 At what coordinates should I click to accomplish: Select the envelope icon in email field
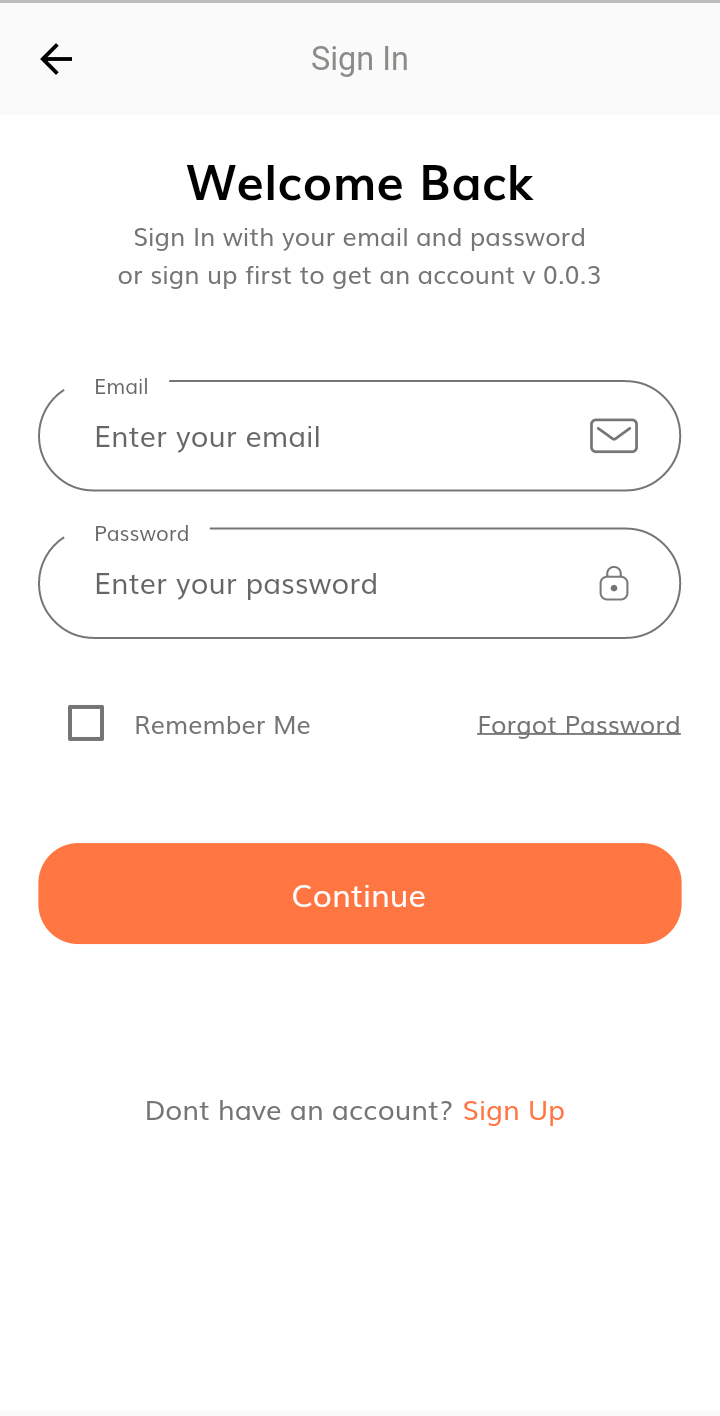point(613,436)
